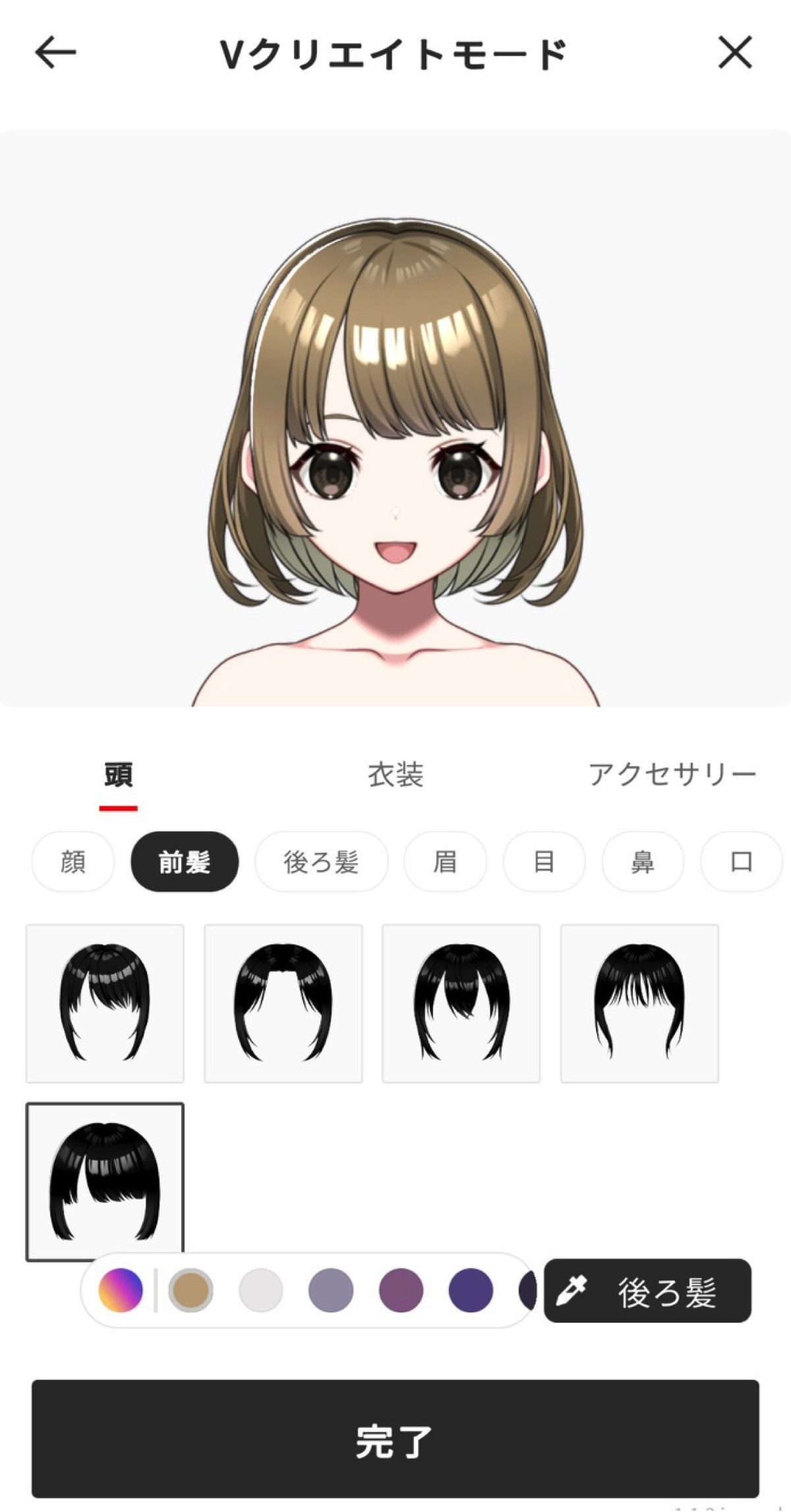Switch to the 衣装 tab

tap(395, 775)
